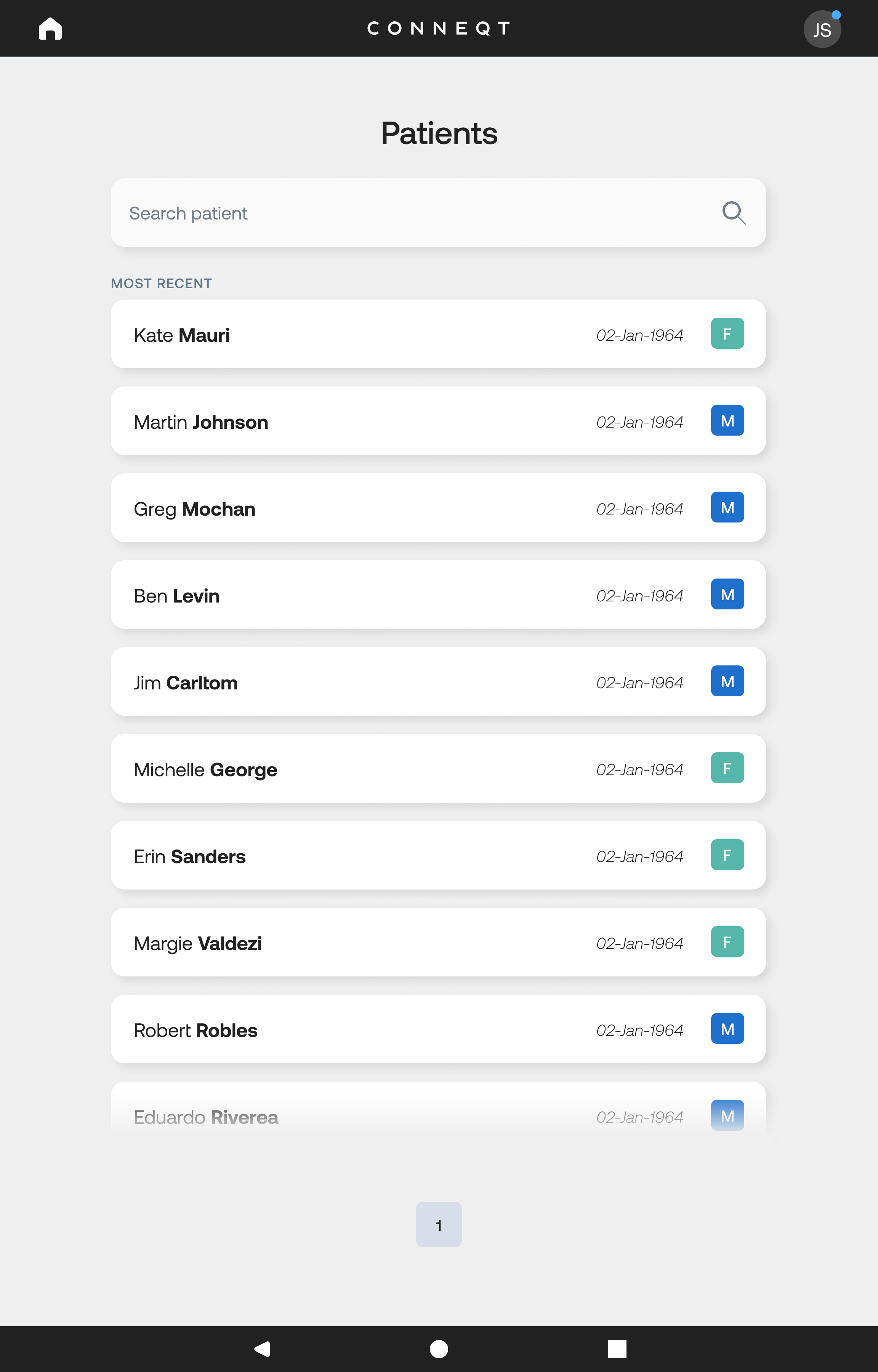
Task: Open Jim Carltom's patient record
Action: pyautogui.click(x=438, y=682)
